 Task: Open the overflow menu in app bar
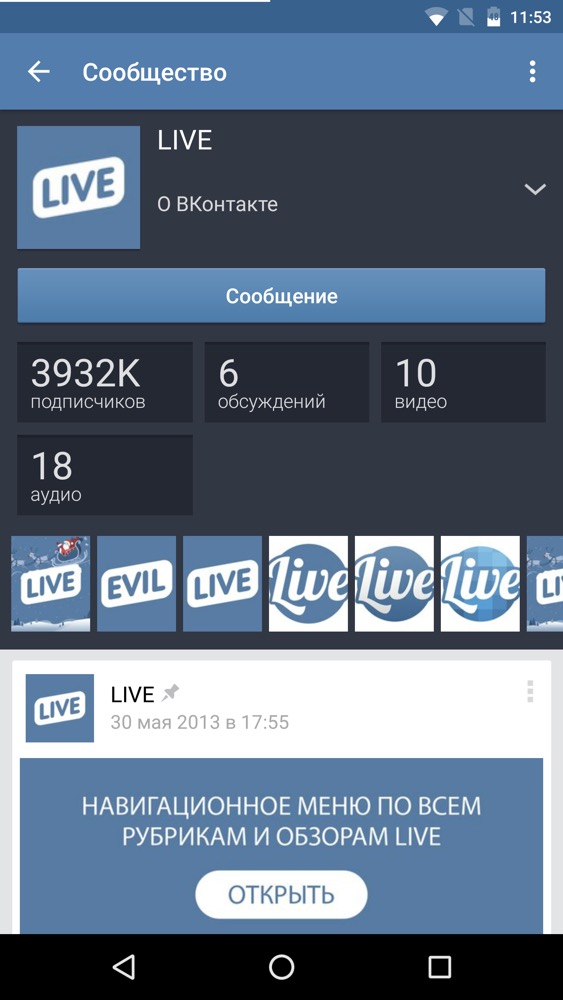(532, 72)
